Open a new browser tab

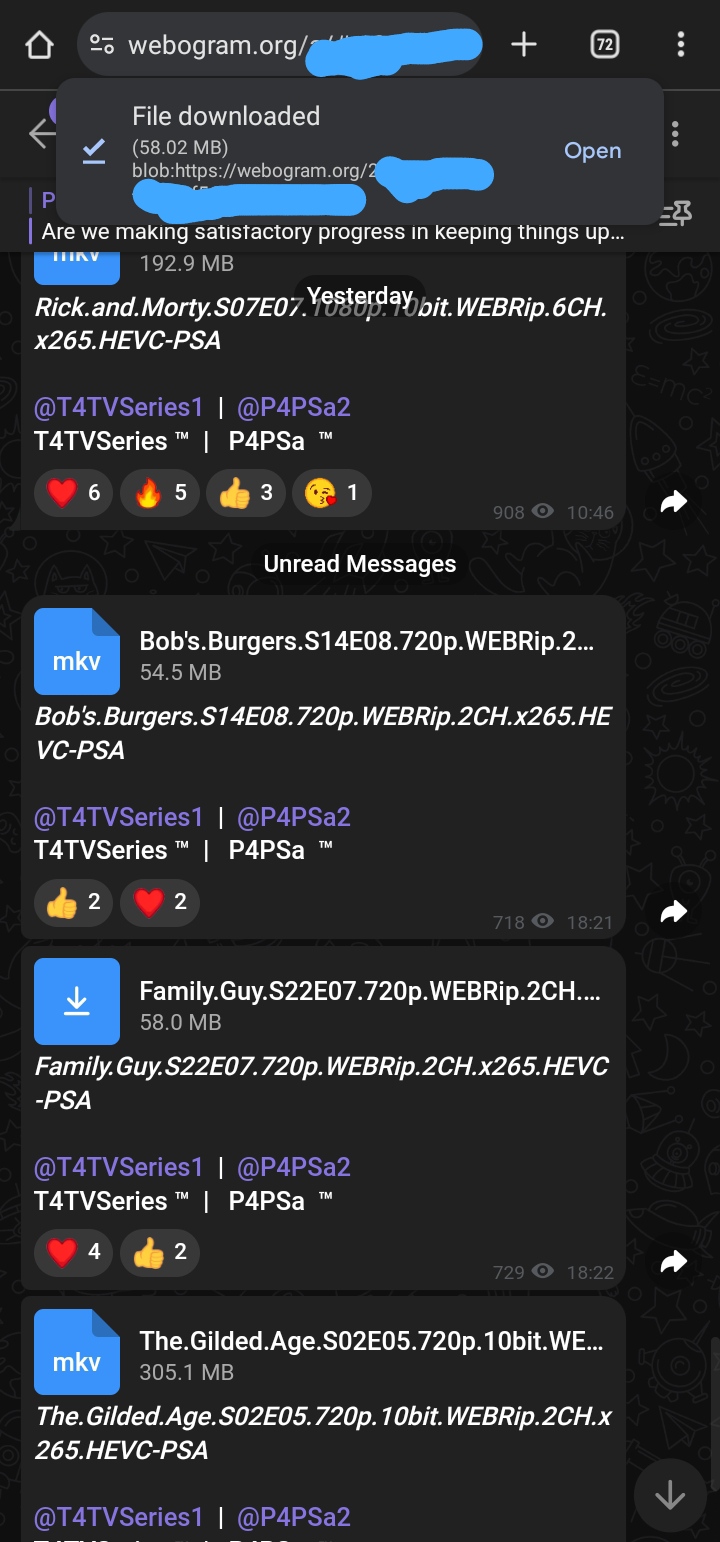(524, 44)
